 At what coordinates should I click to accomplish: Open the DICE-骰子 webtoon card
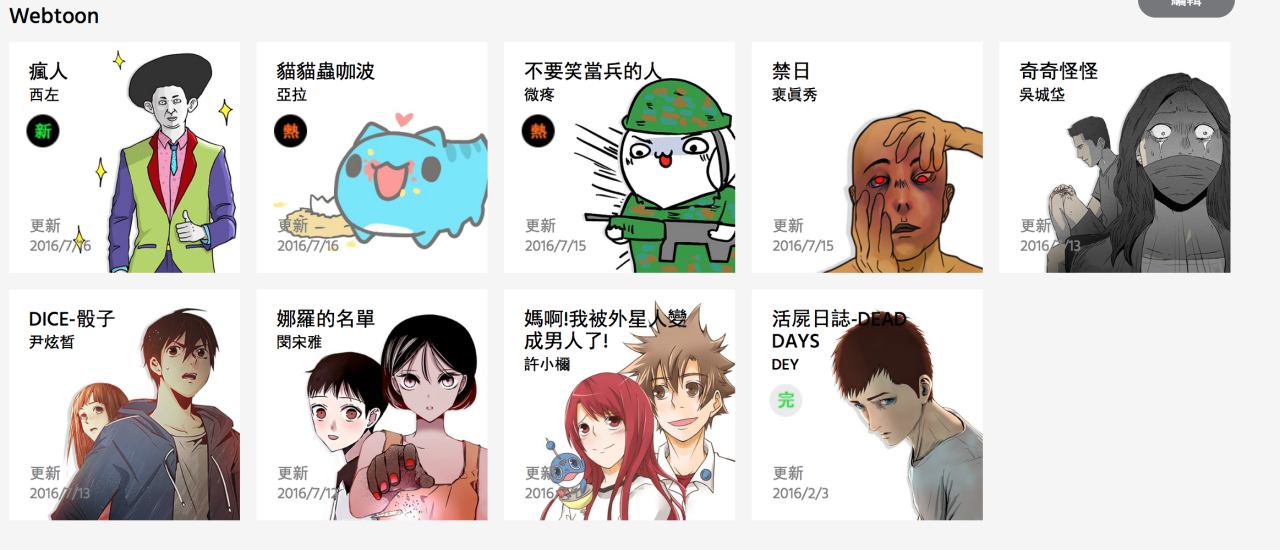click(x=124, y=405)
